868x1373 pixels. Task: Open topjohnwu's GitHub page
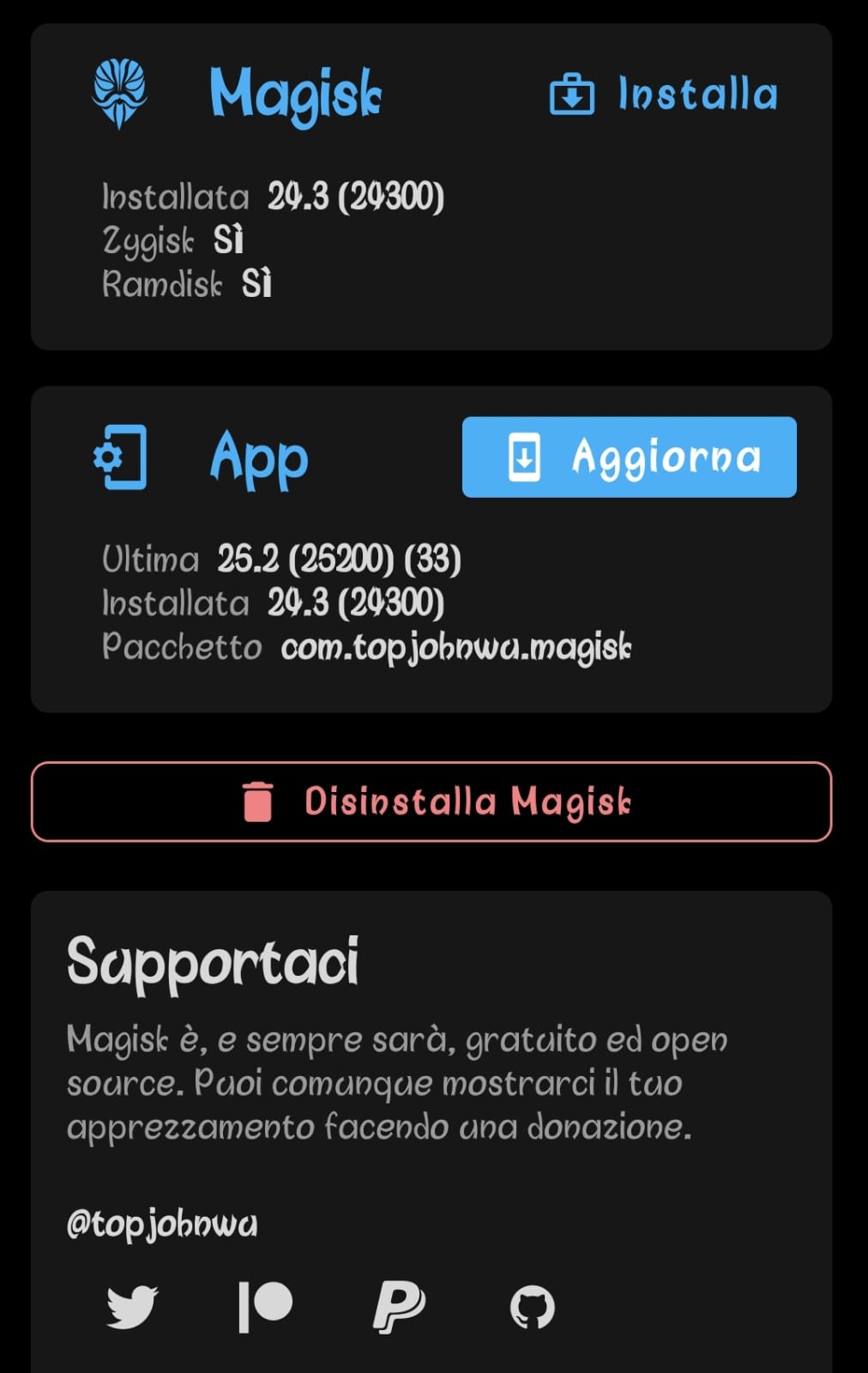point(532,1307)
